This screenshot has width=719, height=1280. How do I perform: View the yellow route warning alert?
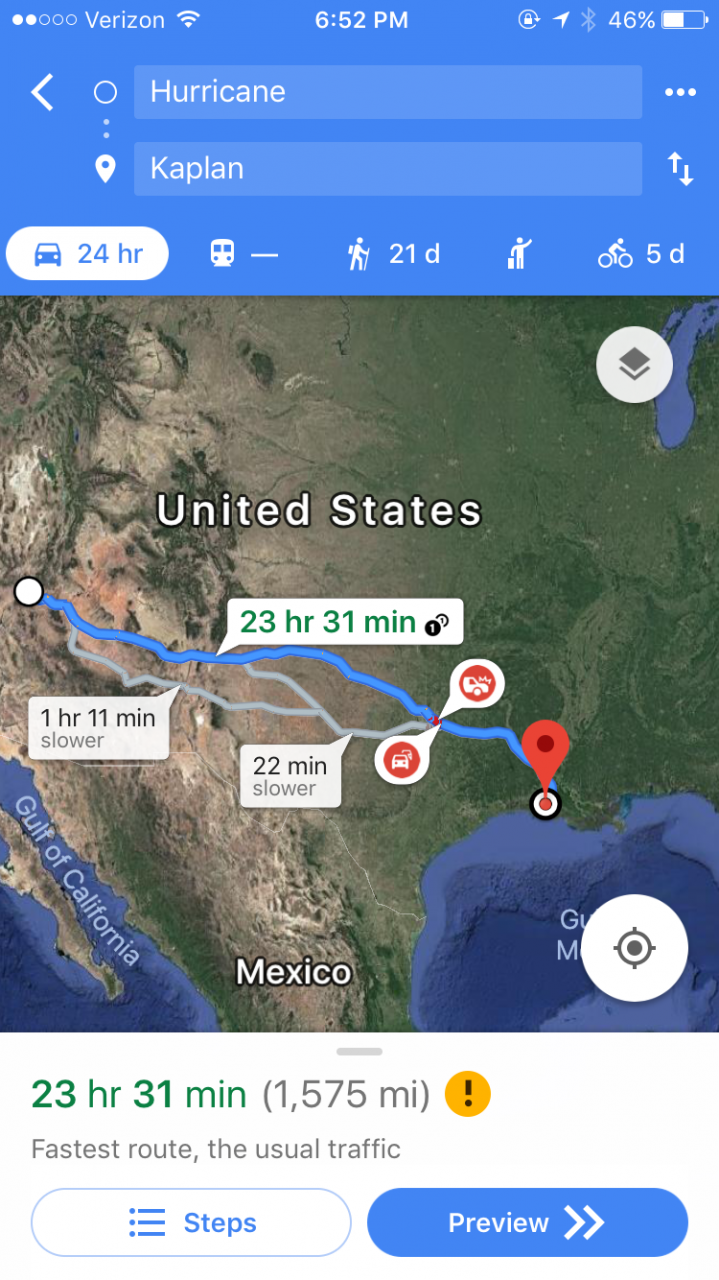click(x=467, y=1094)
